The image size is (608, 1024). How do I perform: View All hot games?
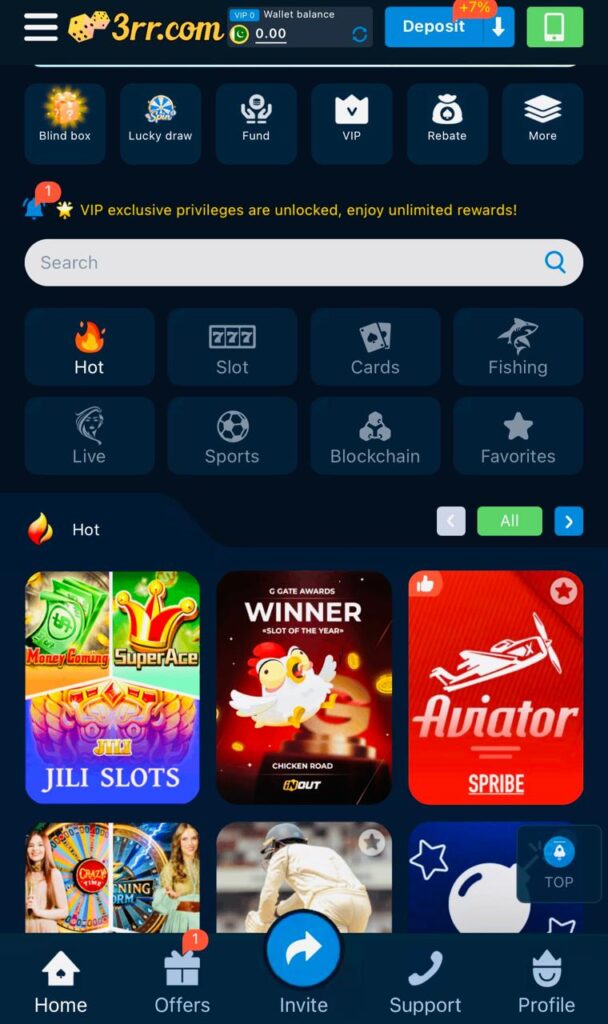[509, 521]
